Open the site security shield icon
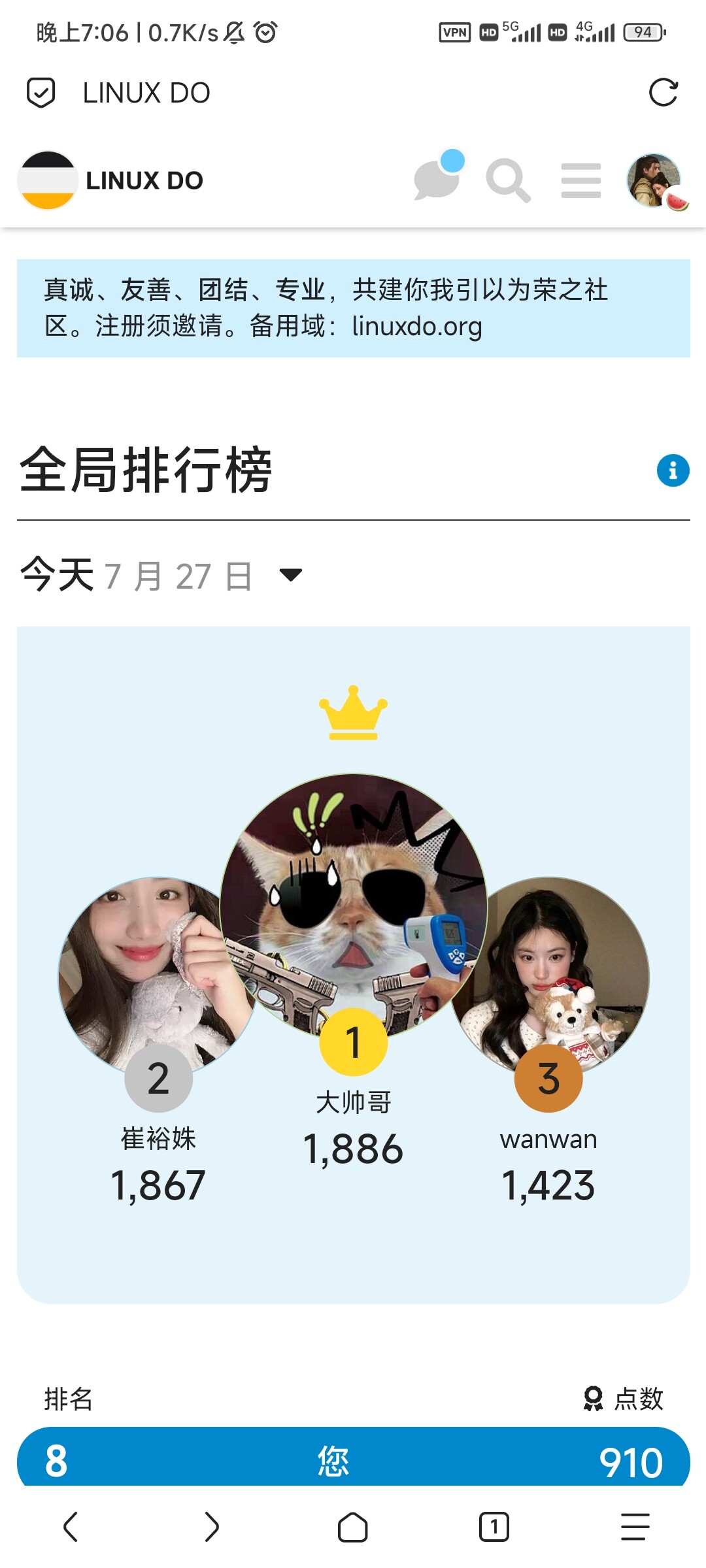Image resolution: width=706 pixels, height=1568 pixels. click(41, 92)
